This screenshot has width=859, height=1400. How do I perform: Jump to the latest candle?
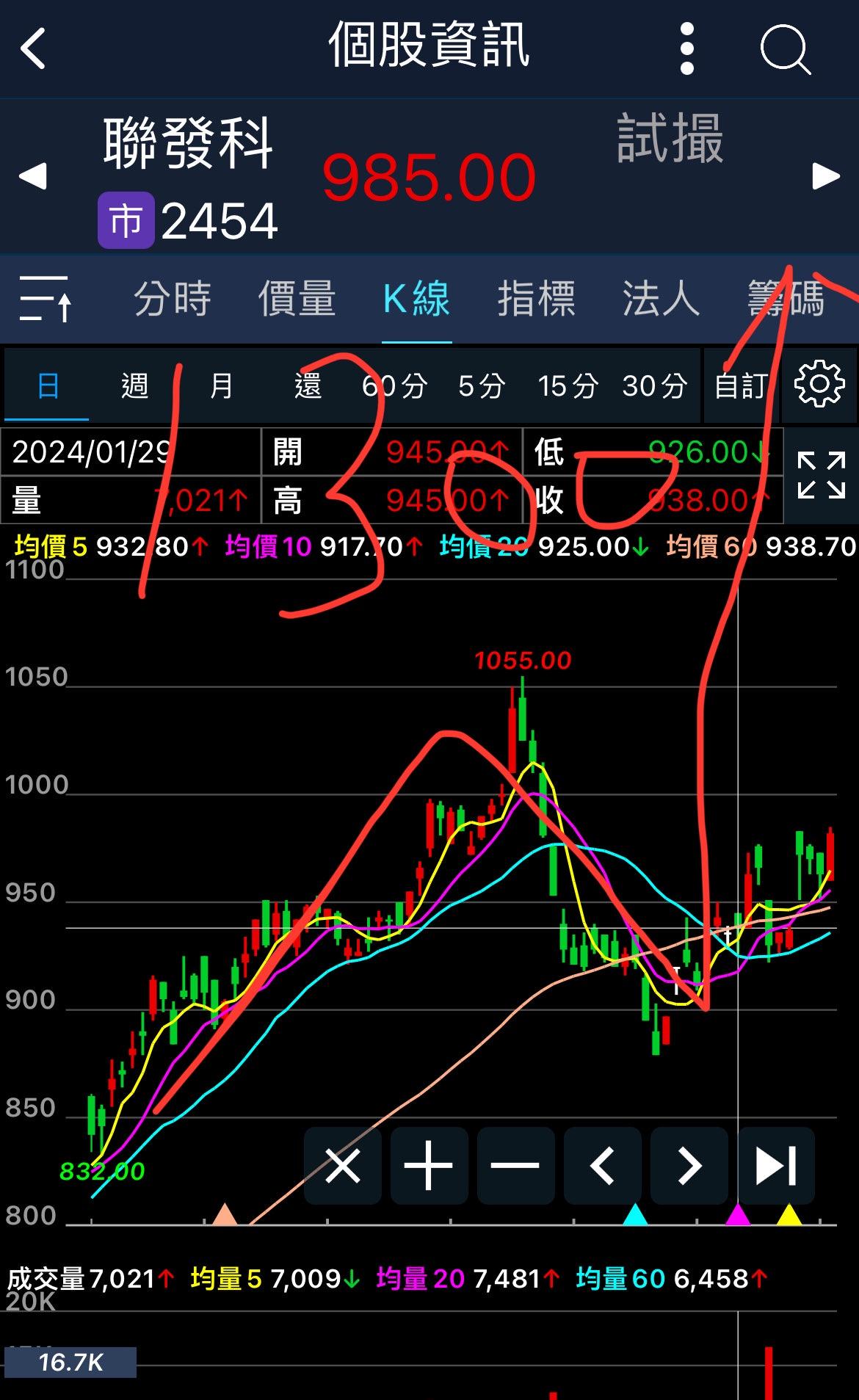coord(776,1166)
